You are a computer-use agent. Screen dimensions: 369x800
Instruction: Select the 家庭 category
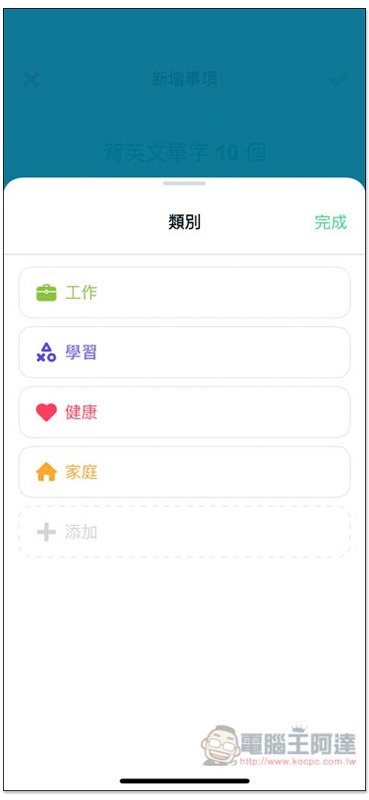(x=184, y=472)
